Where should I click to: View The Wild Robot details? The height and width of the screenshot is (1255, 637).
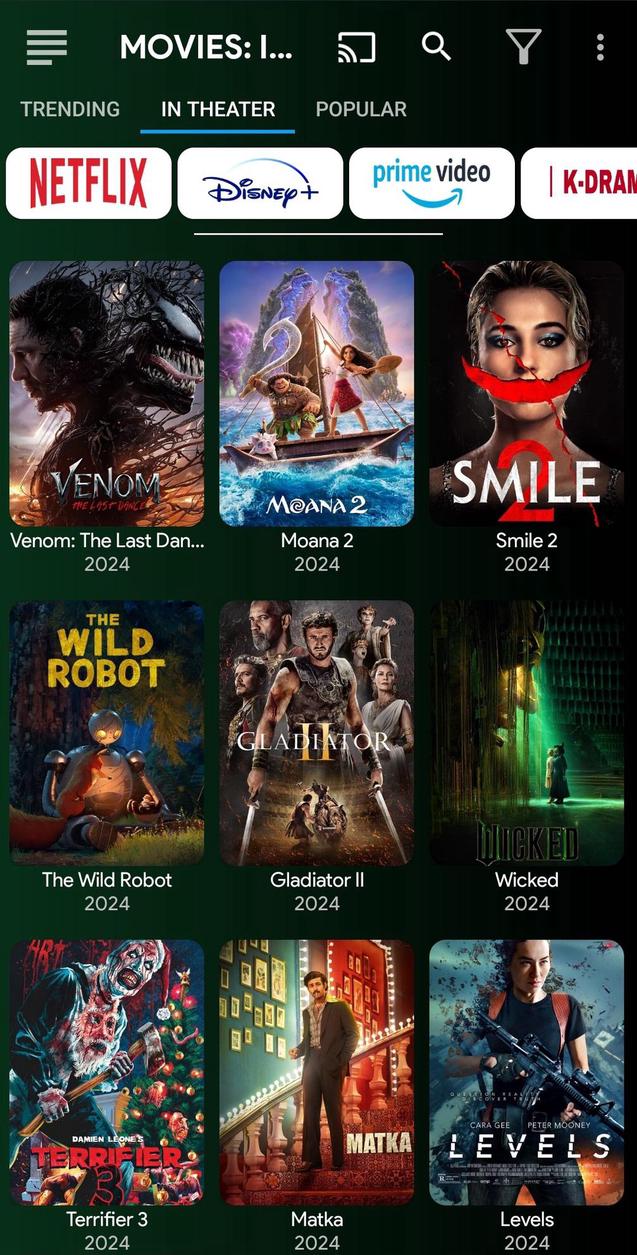(x=107, y=733)
